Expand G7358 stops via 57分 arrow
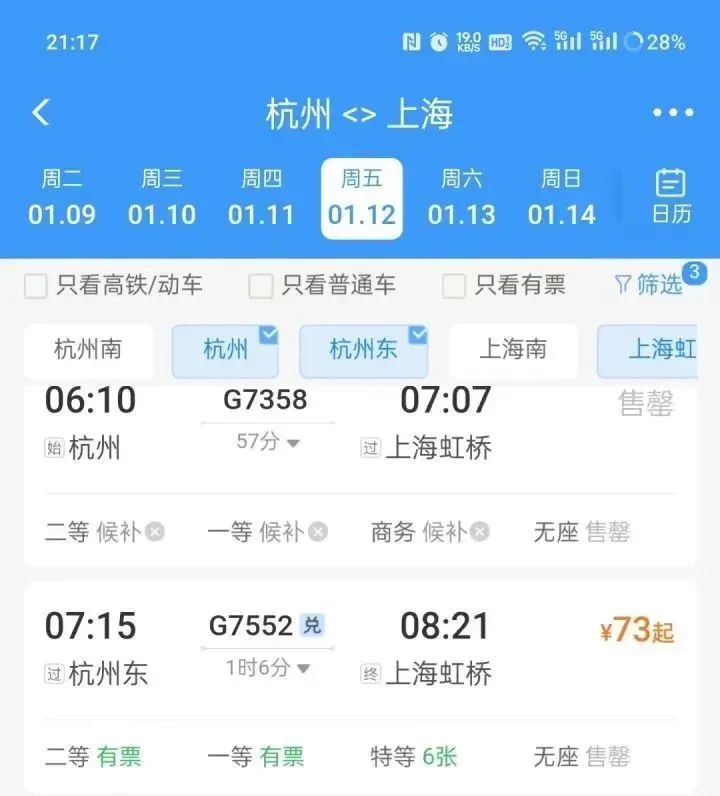 coord(268,442)
